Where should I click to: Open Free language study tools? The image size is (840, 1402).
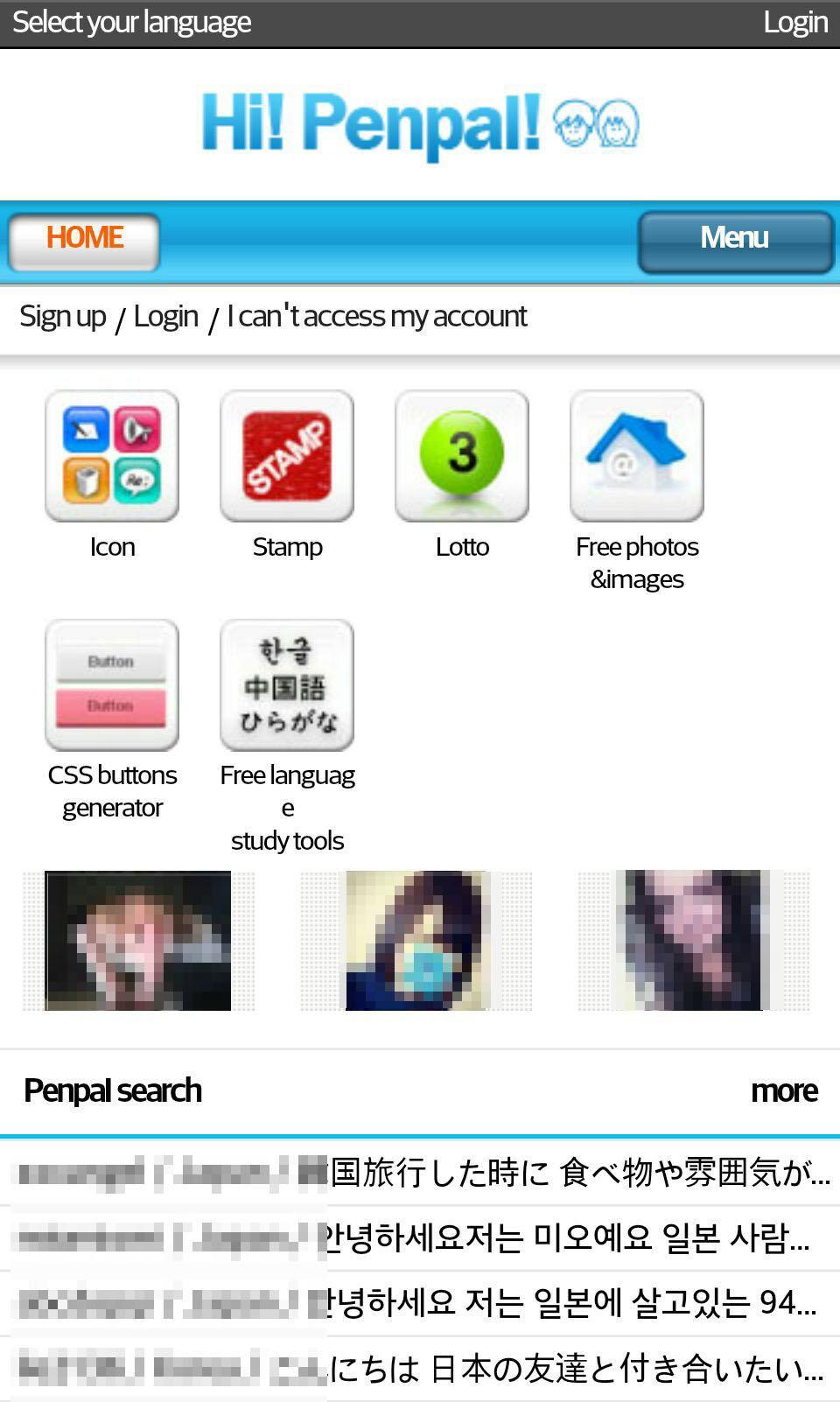point(287,686)
